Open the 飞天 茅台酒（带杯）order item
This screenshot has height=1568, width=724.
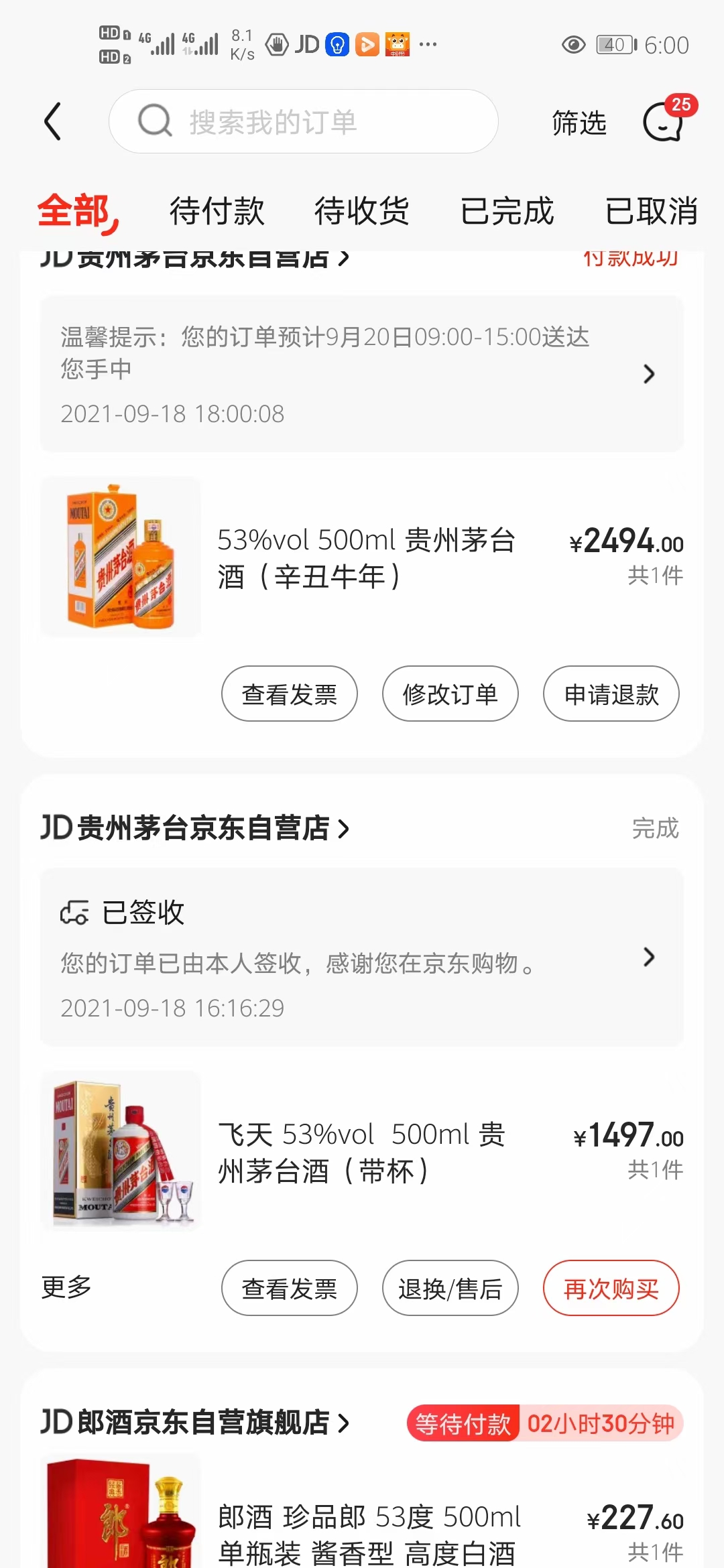(362, 1151)
